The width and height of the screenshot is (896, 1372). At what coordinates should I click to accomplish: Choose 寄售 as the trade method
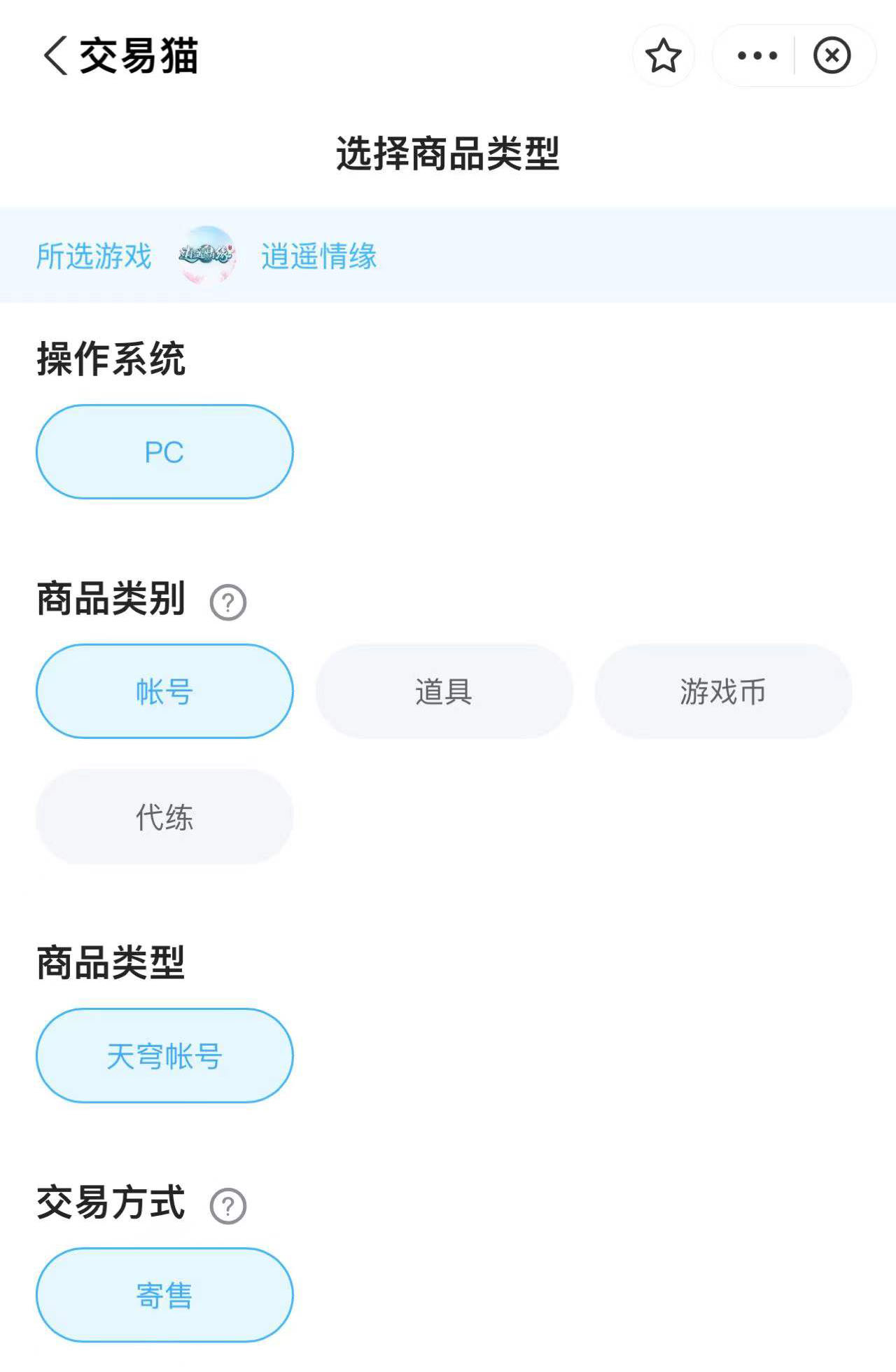click(164, 1295)
